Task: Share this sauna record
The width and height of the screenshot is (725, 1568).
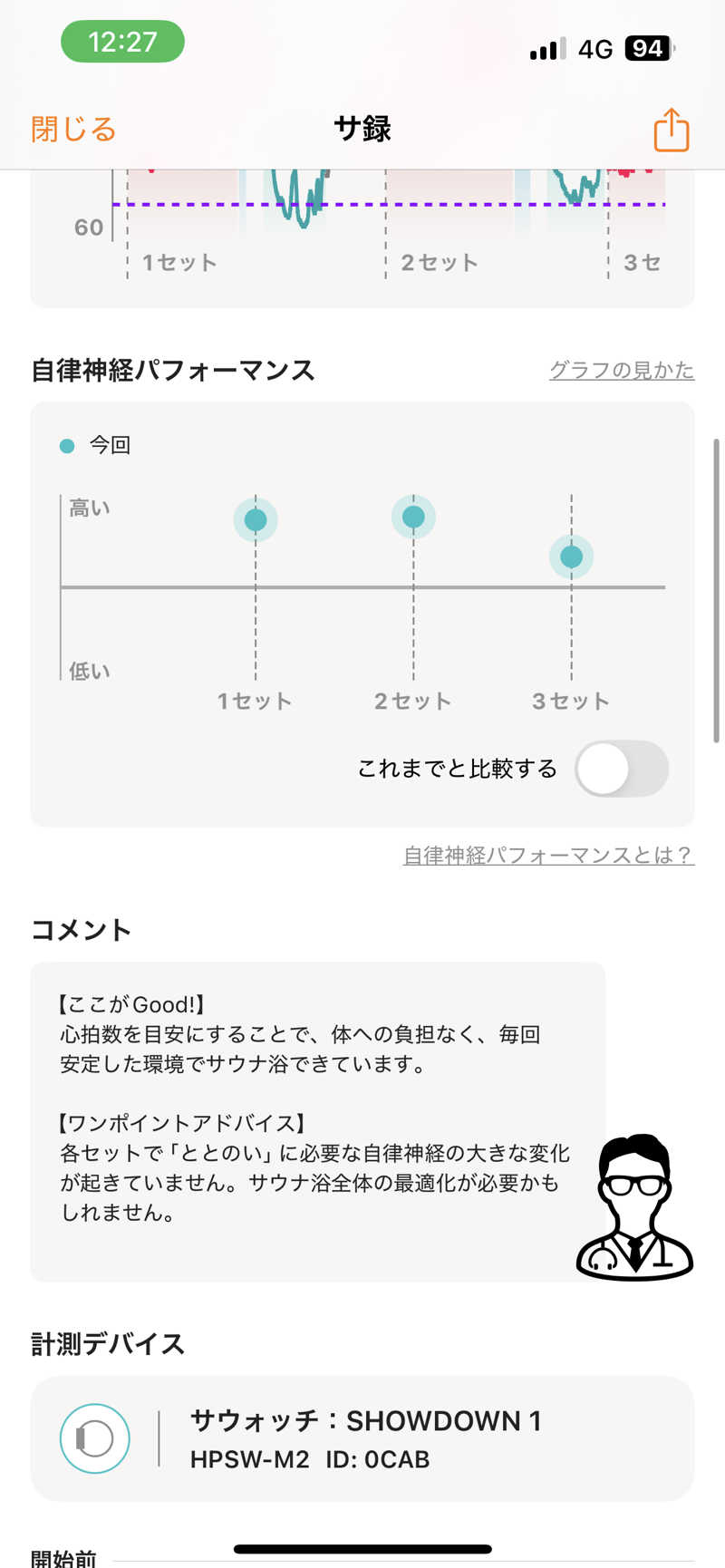Action: pos(671,130)
